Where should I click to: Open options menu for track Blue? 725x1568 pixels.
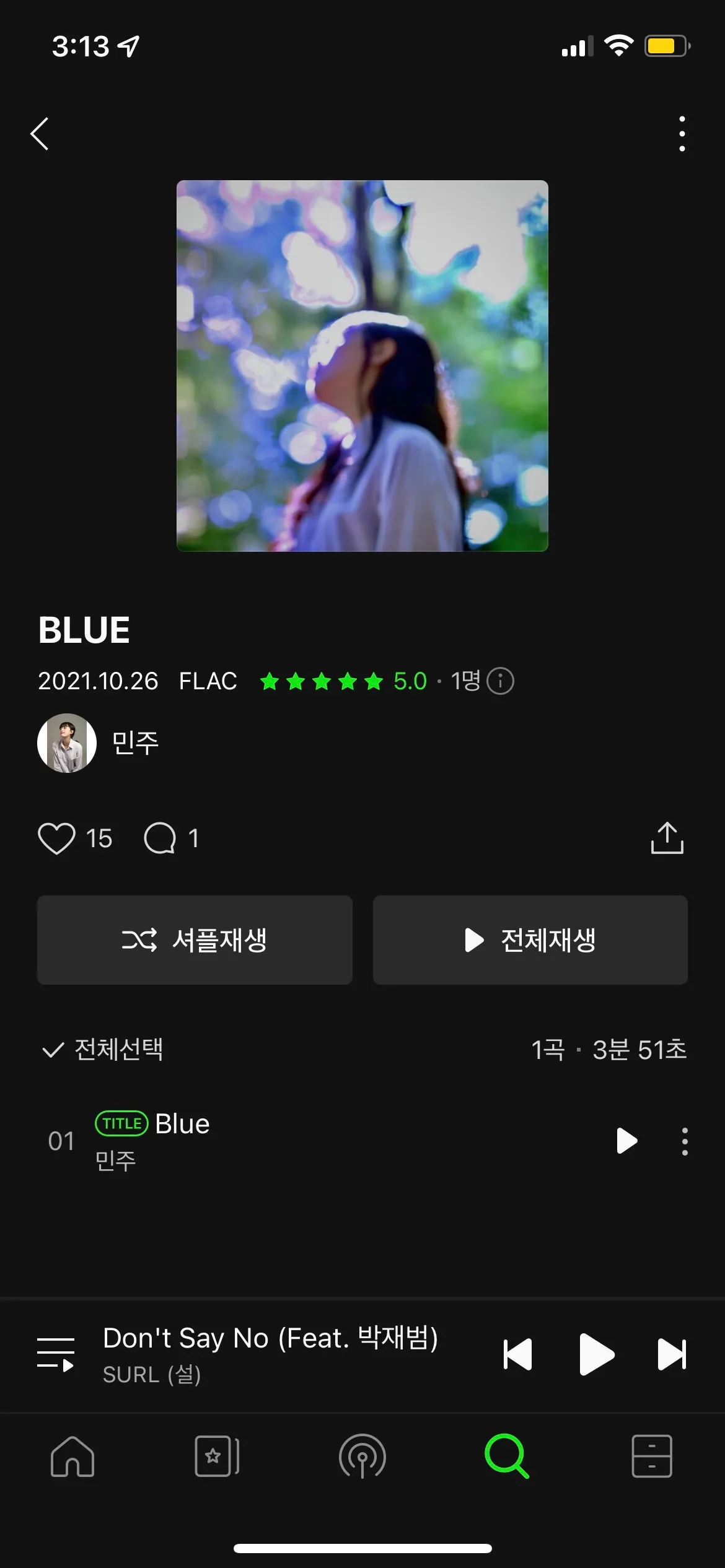tap(683, 1140)
